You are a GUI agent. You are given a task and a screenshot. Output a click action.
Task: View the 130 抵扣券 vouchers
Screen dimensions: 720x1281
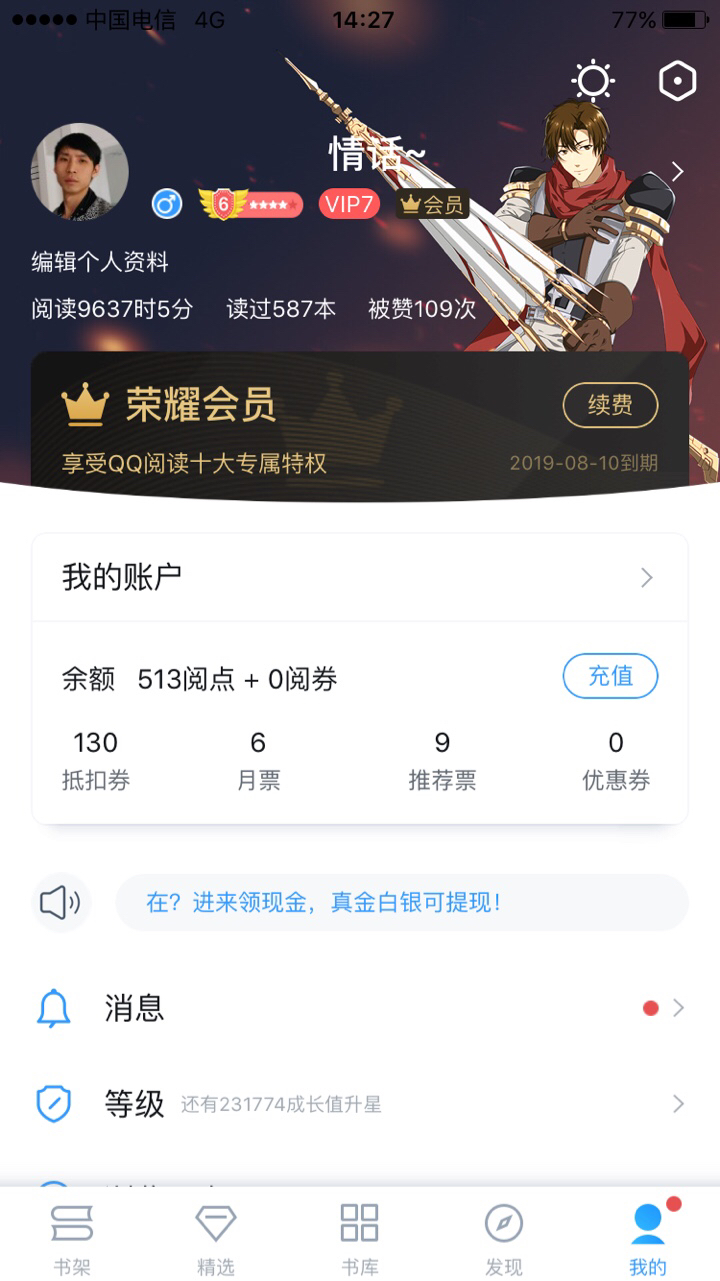(96, 760)
